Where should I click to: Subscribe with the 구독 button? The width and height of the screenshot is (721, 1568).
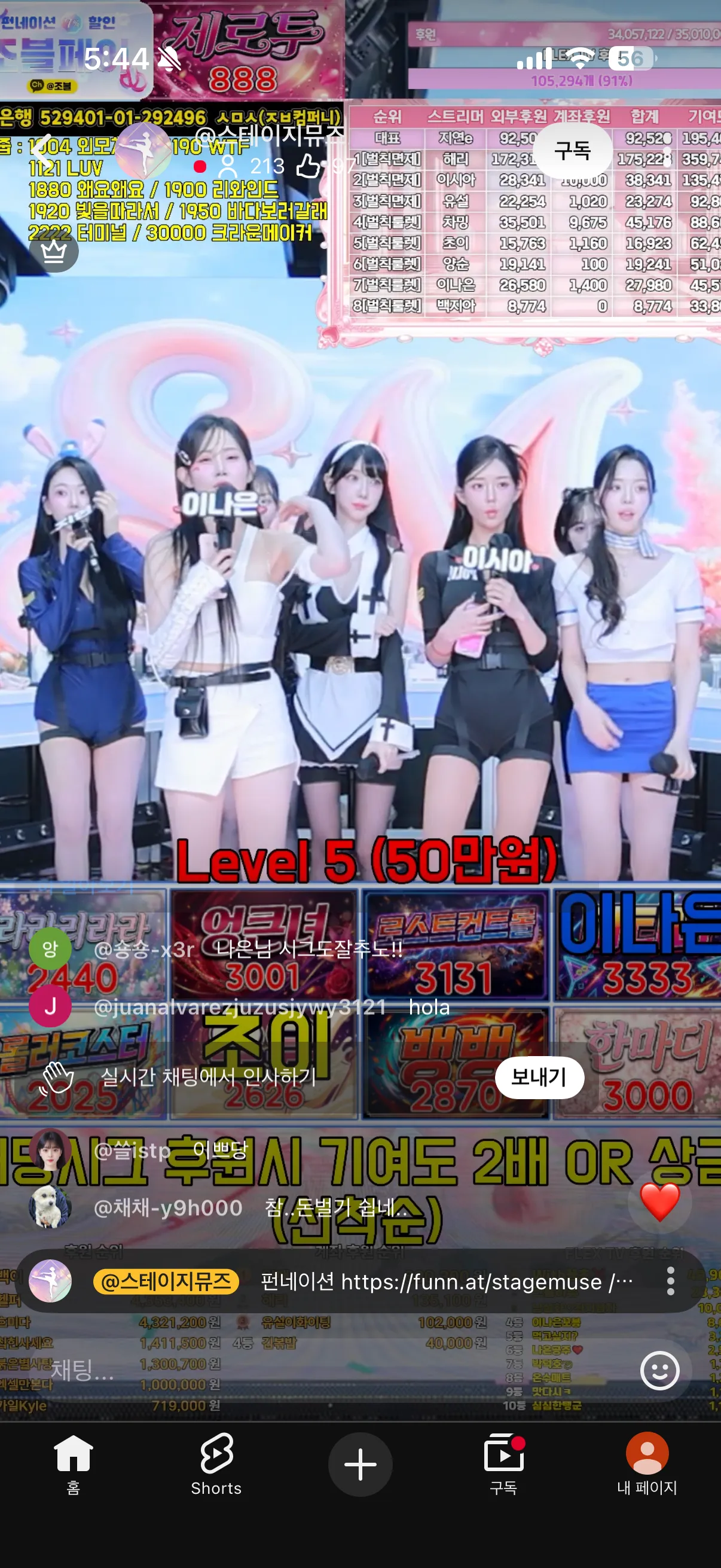pyautogui.click(x=573, y=150)
